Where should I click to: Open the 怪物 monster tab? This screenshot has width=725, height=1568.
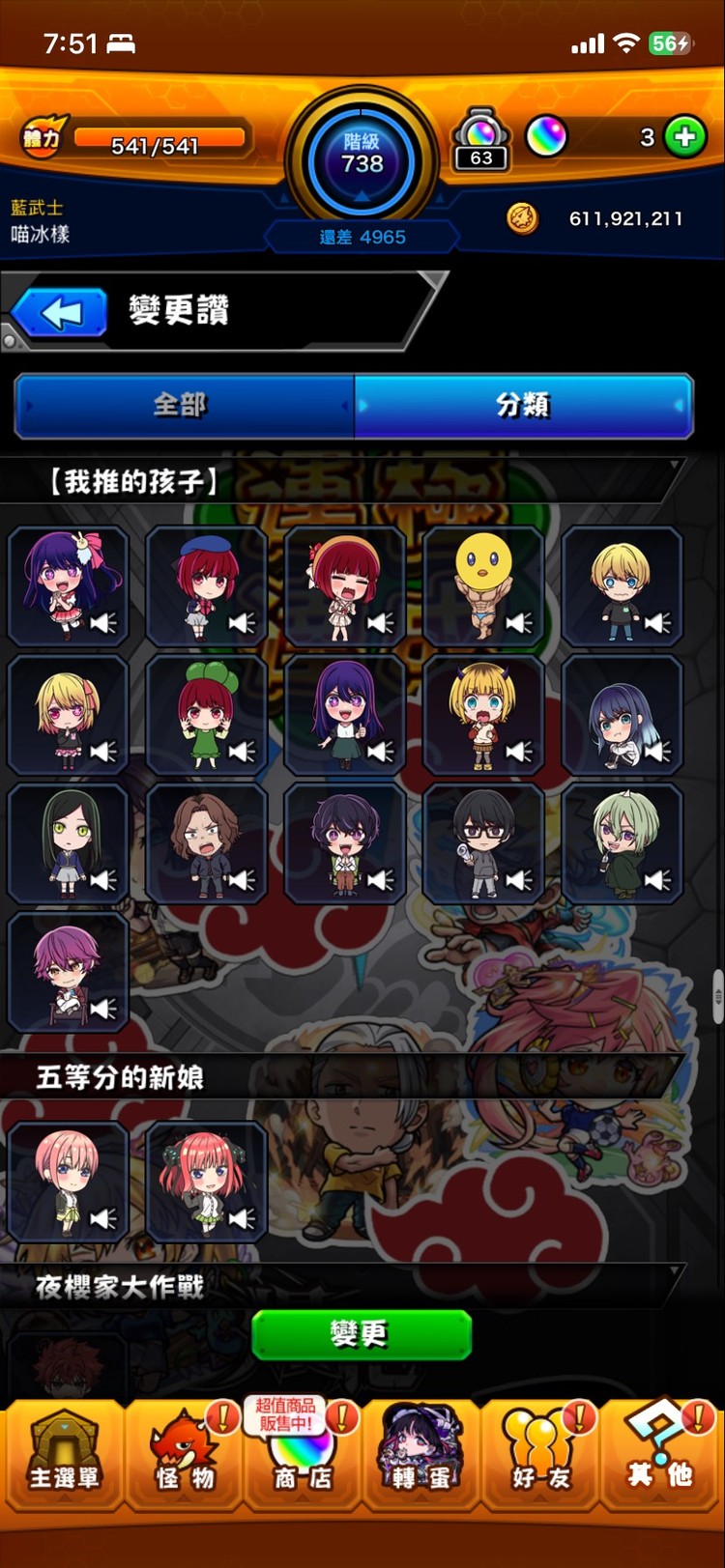184,1454
